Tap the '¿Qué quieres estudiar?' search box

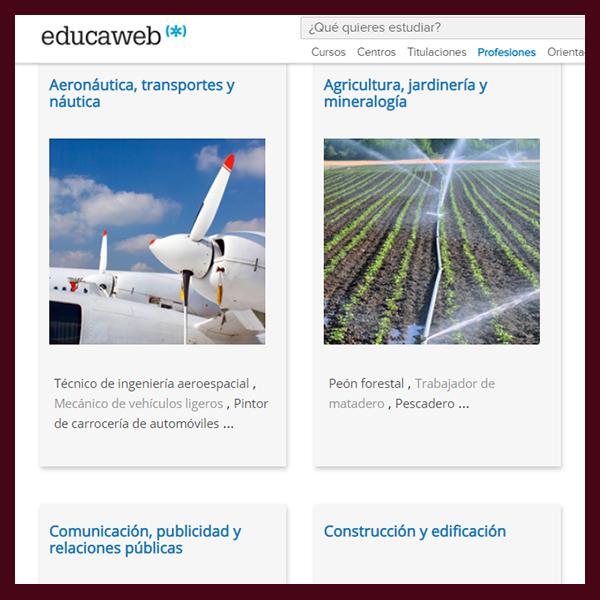pos(440,28)
